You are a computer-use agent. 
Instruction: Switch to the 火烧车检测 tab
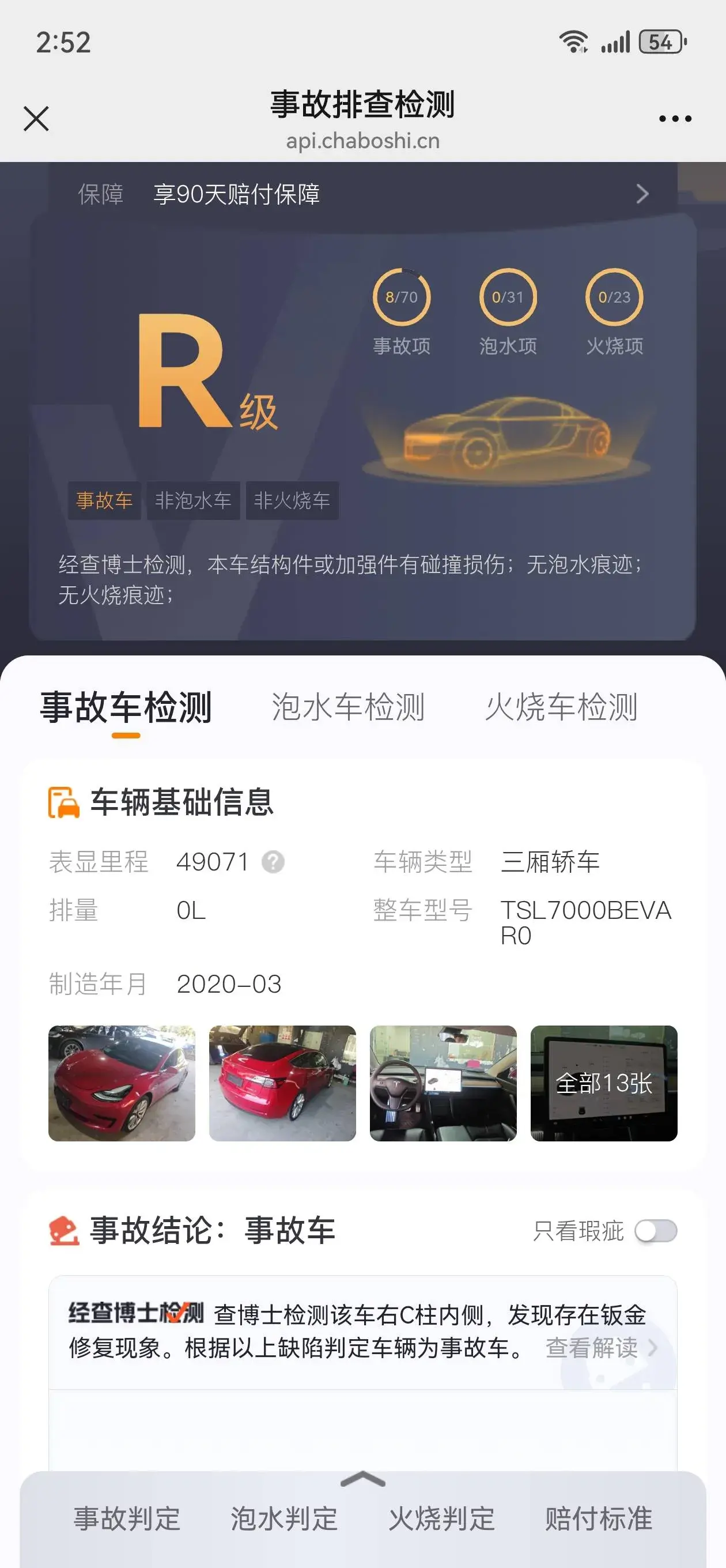coord(561,707)
